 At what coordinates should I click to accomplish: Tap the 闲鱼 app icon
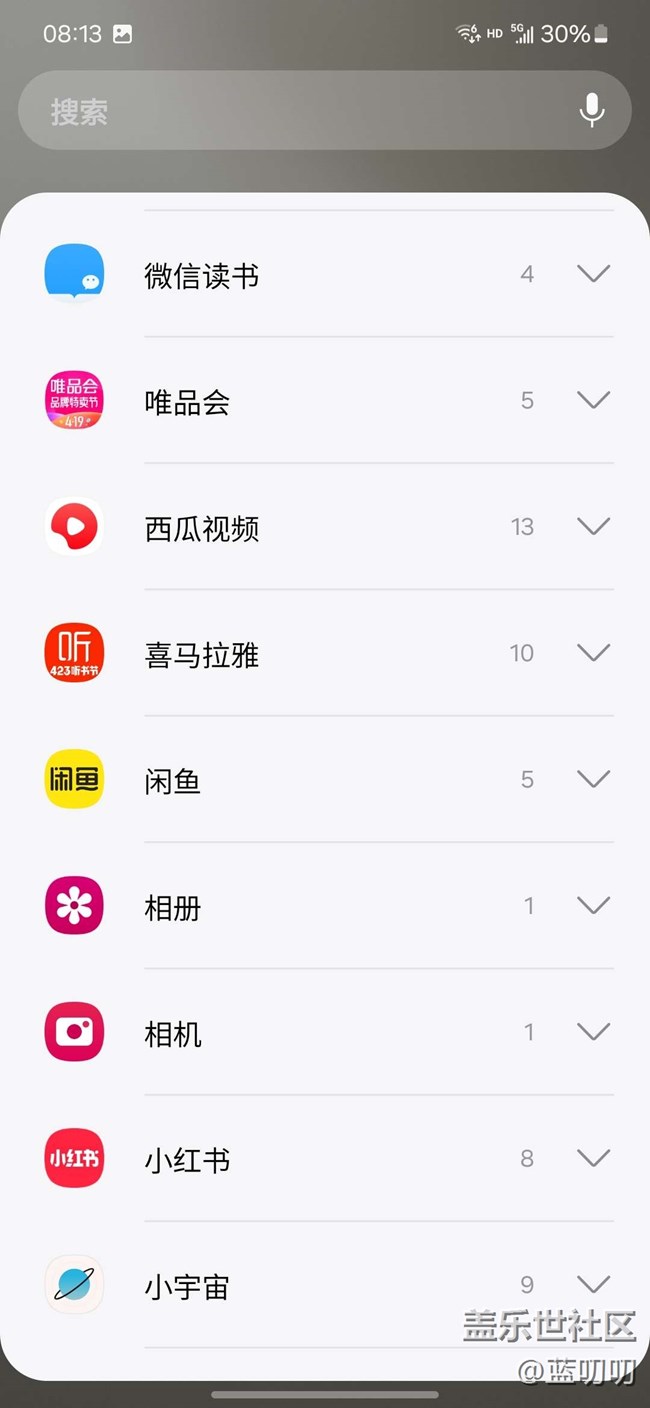point(74,779)
